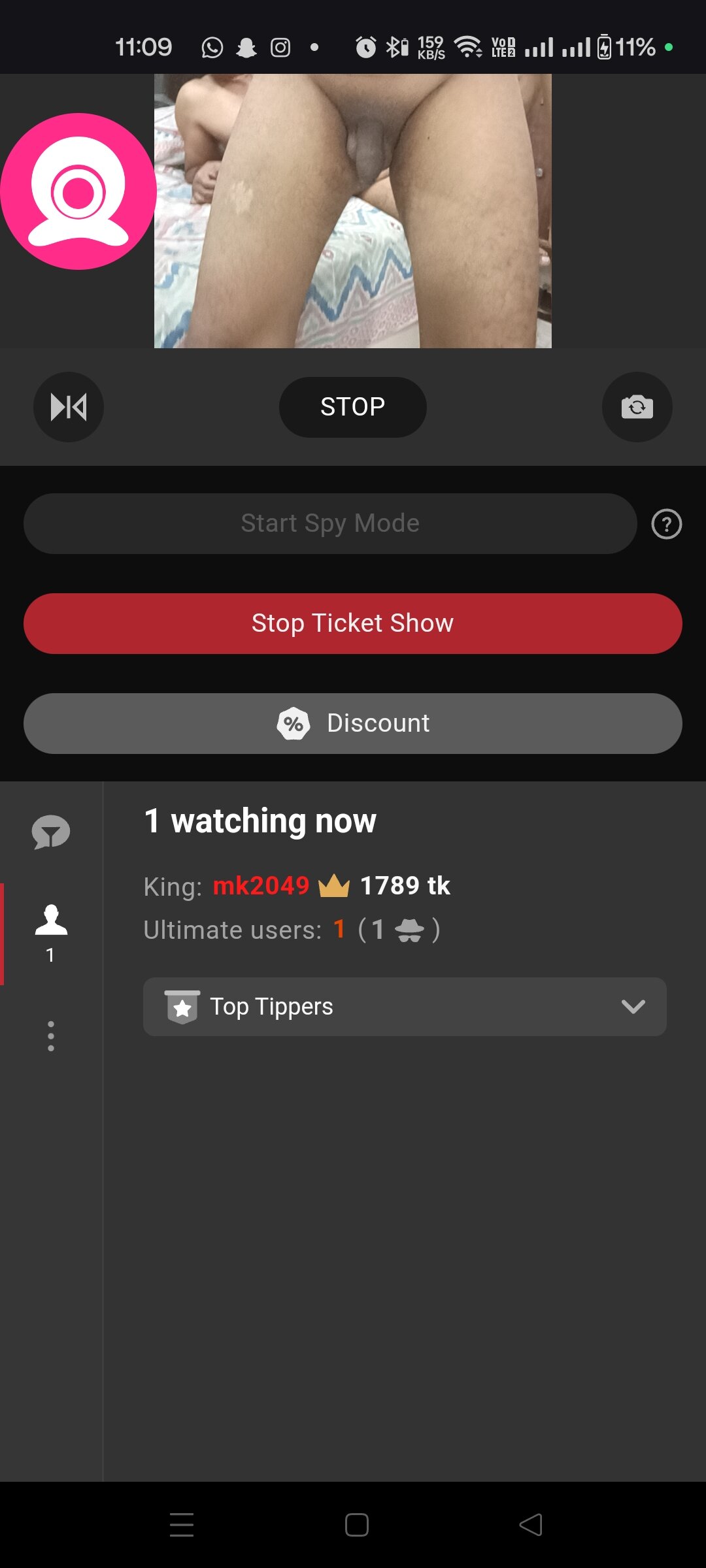Go to the home screen
The width and height of the screenshot is (706, 1568).
coord(356,1525)
